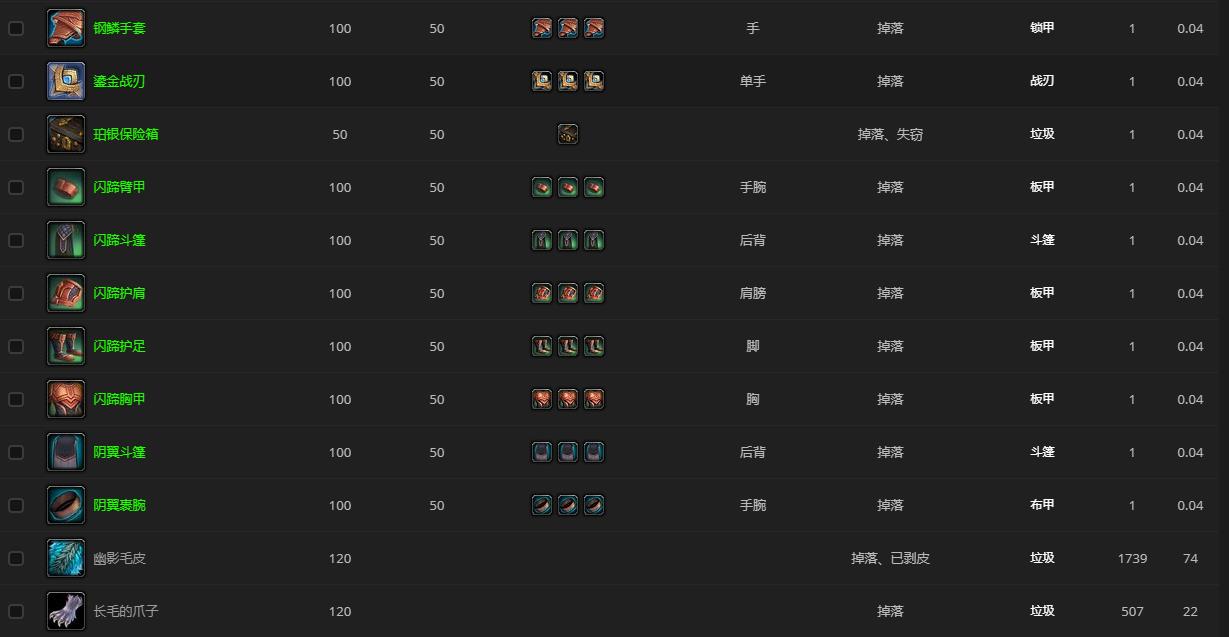View details for 闪蹄臂甲
The height and width of the screenshot is (637, 1229).
119,187
